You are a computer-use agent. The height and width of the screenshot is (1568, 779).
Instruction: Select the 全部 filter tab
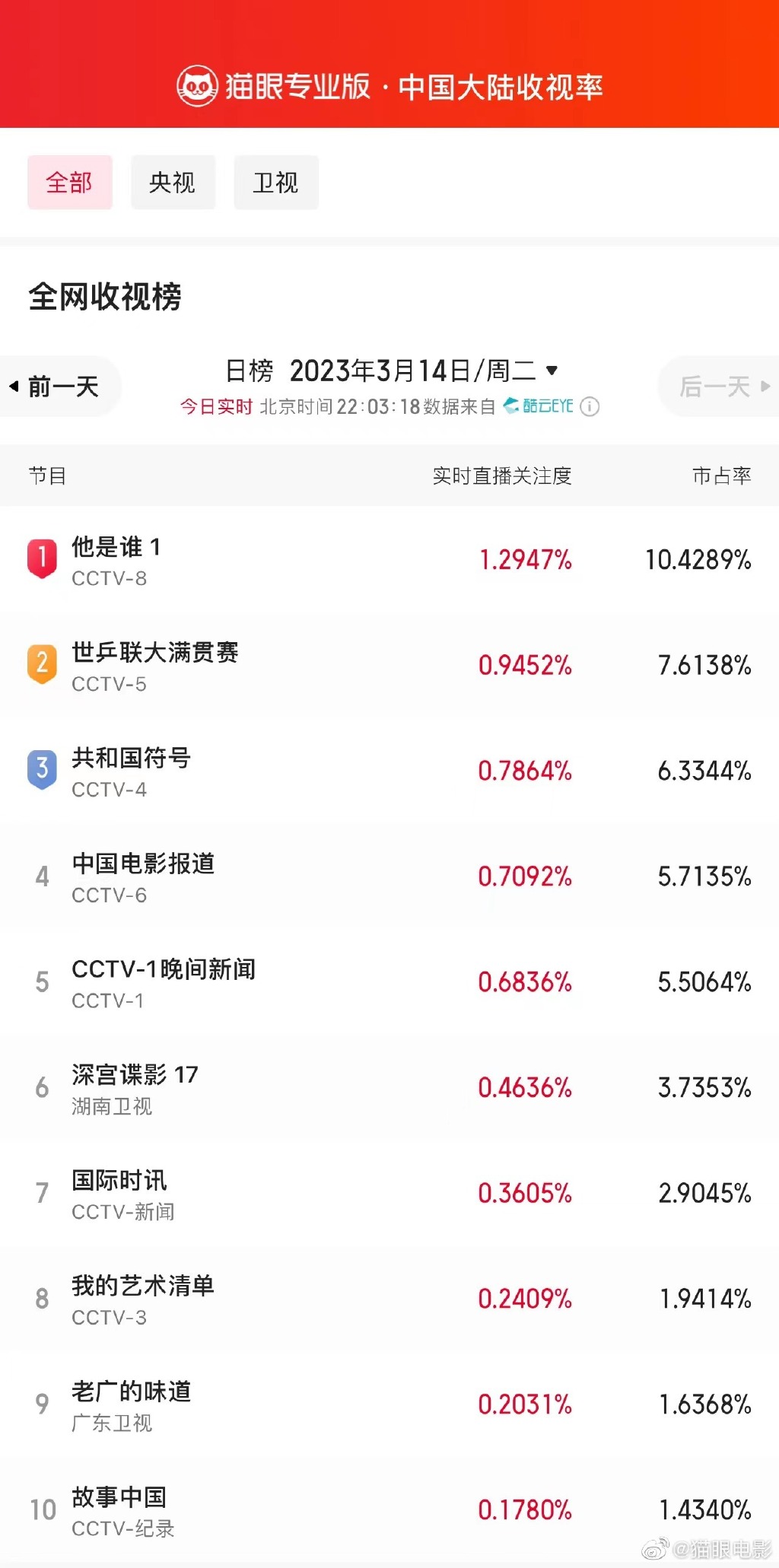click(69, 183)
